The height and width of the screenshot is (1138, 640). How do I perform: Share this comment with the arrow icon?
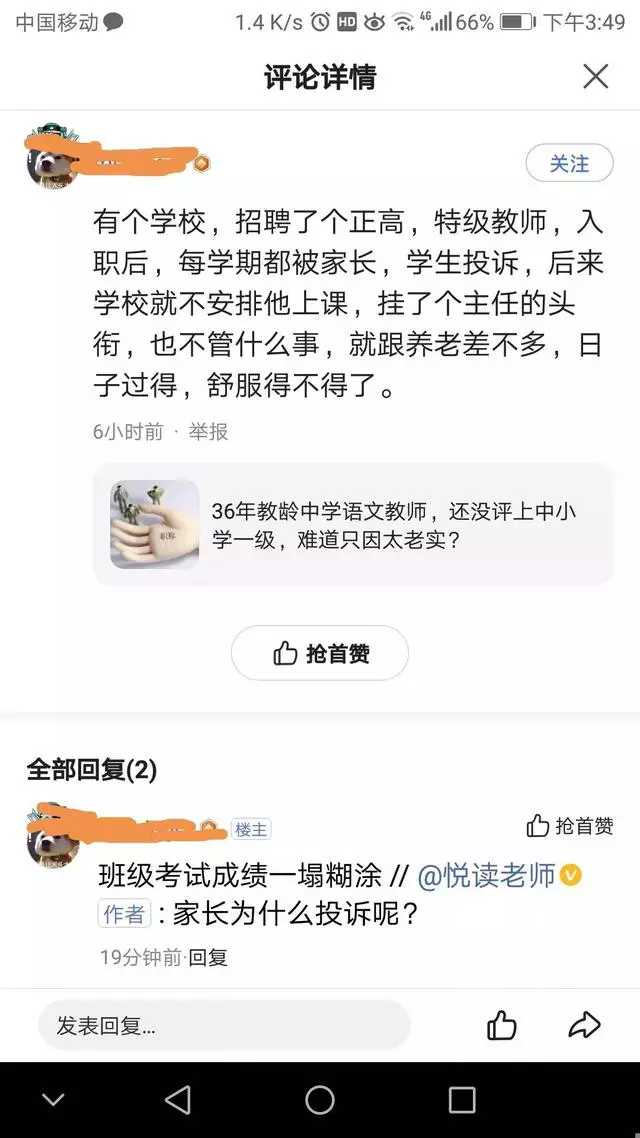(584, 1025)
